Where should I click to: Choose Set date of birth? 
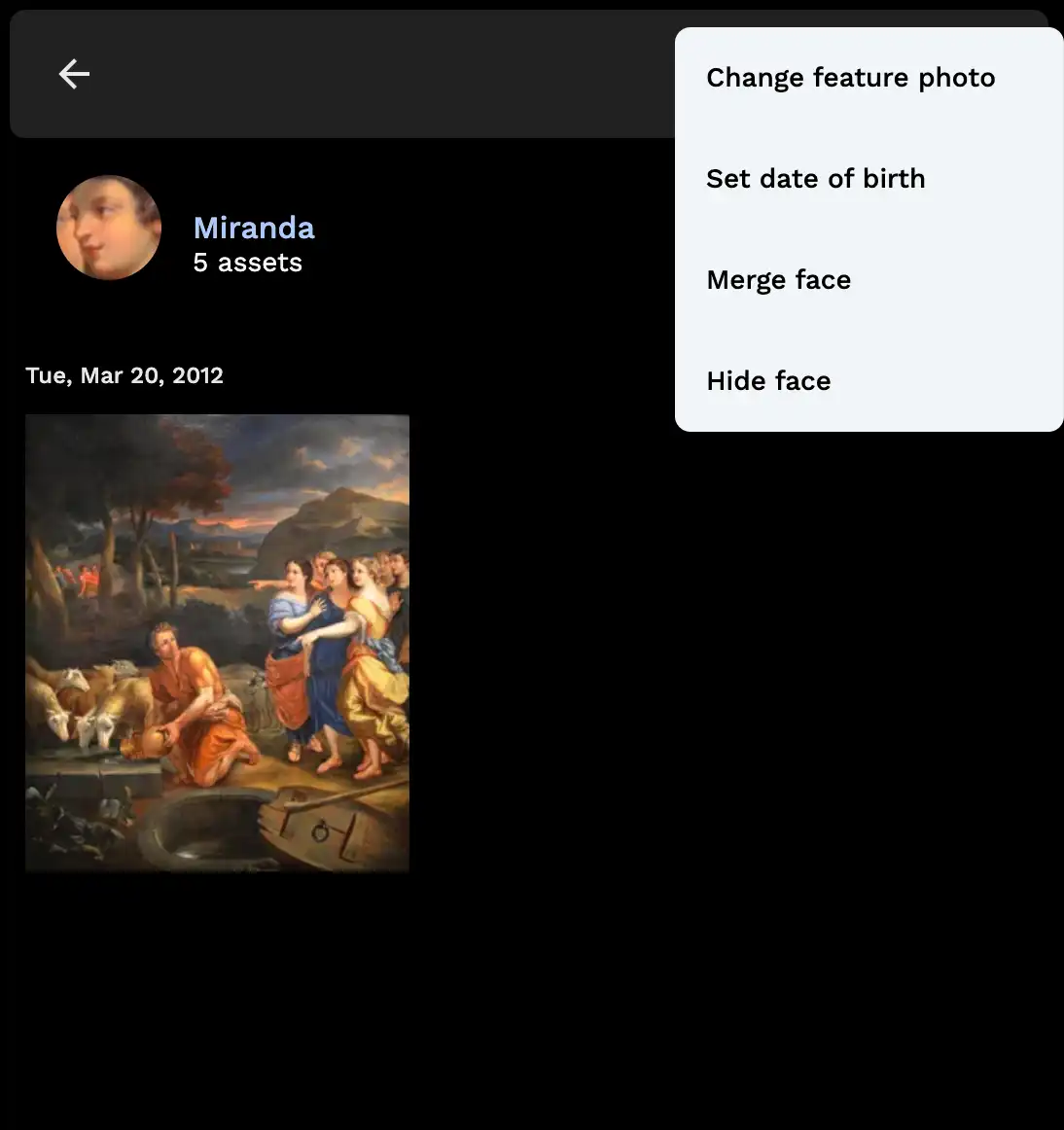(x=815, y=179)
